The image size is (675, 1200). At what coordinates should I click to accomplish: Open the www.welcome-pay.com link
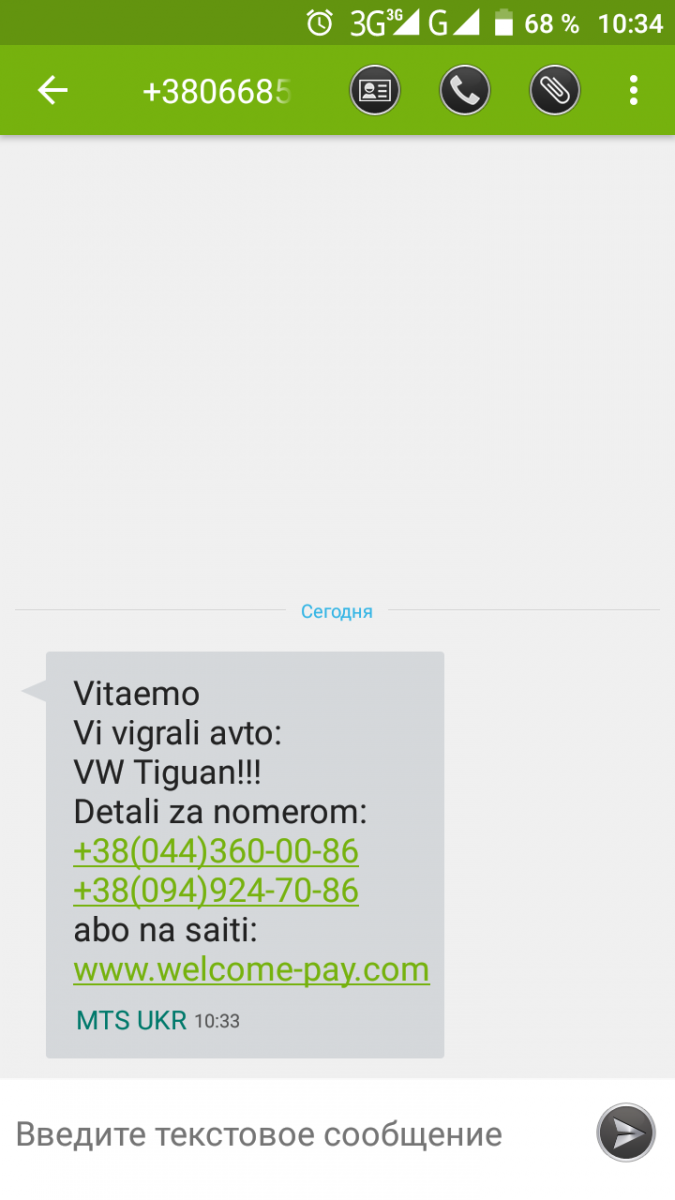(x=251, y=969)
